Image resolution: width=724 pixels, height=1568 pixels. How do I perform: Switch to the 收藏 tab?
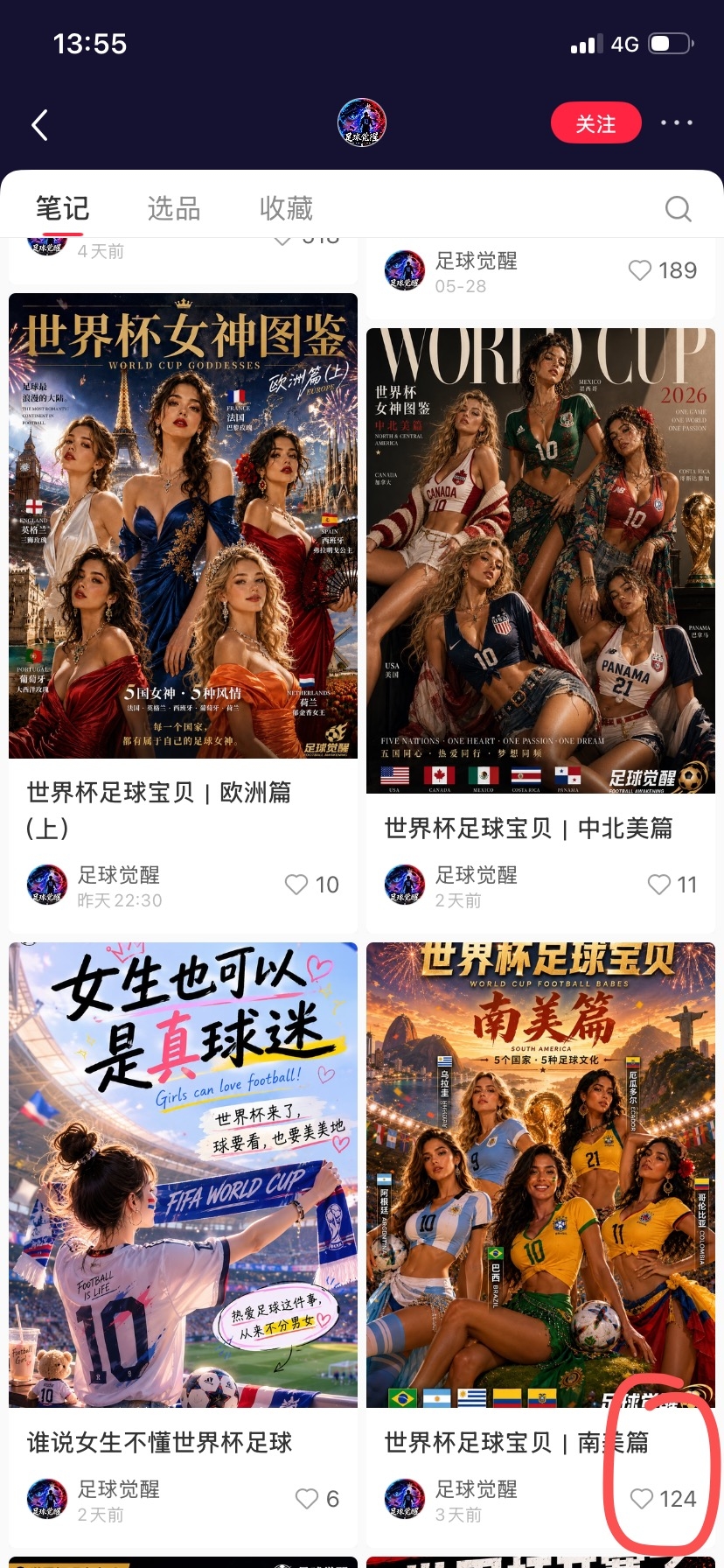tap(286, 208)
